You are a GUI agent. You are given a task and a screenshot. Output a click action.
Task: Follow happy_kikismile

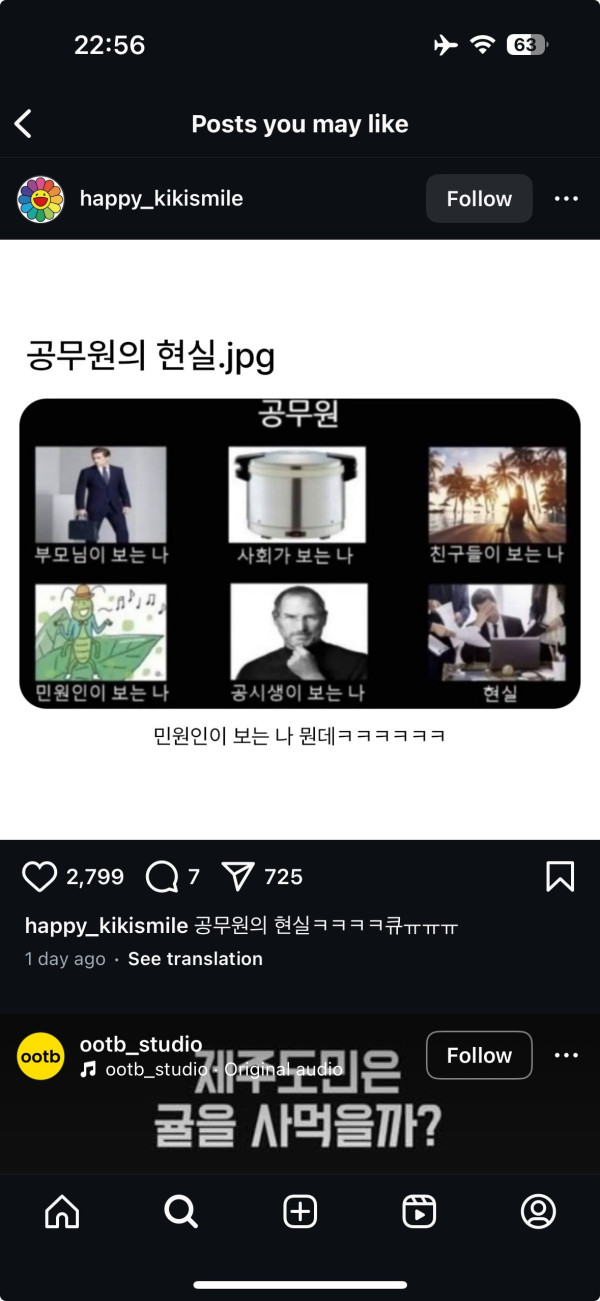(479, 199)
